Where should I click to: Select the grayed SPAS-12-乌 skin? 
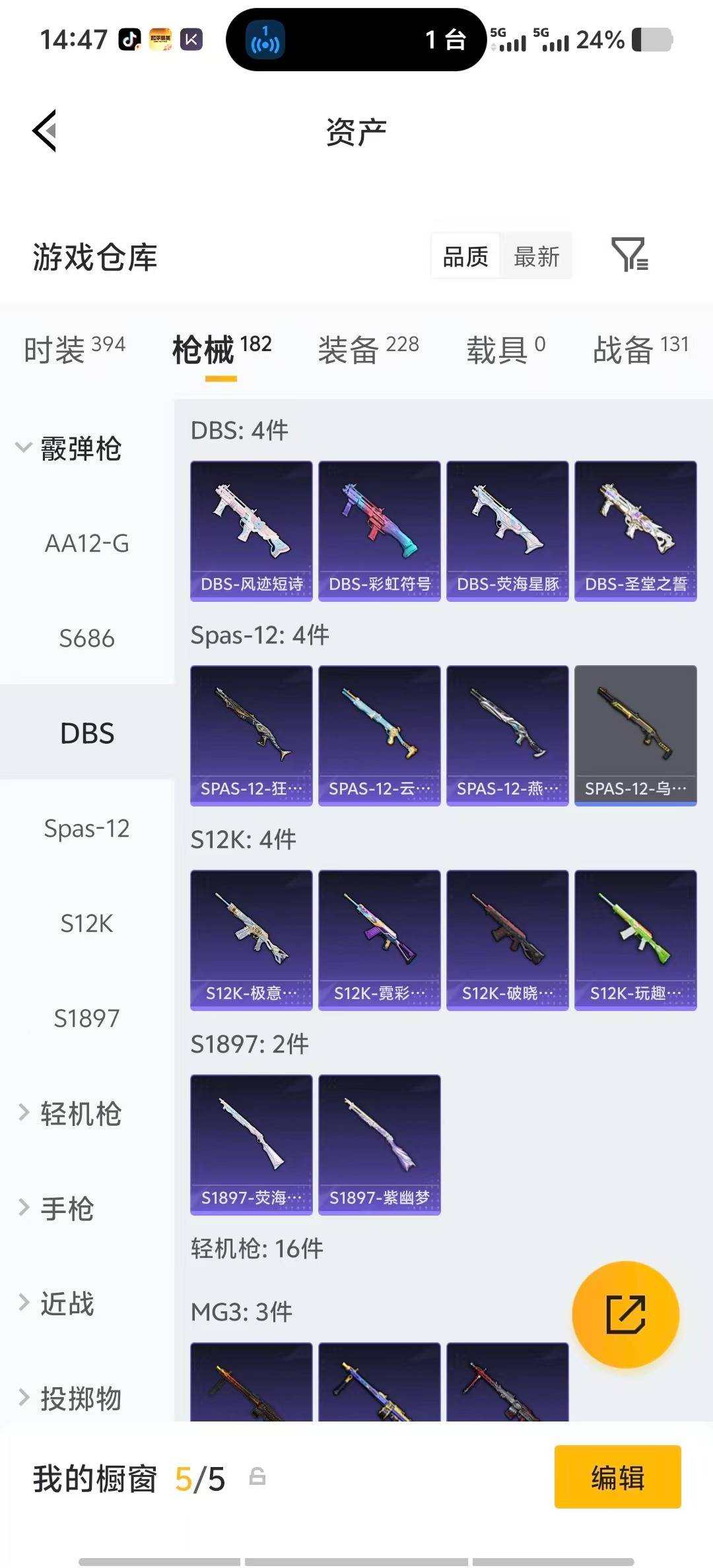(x=635, y=736)
